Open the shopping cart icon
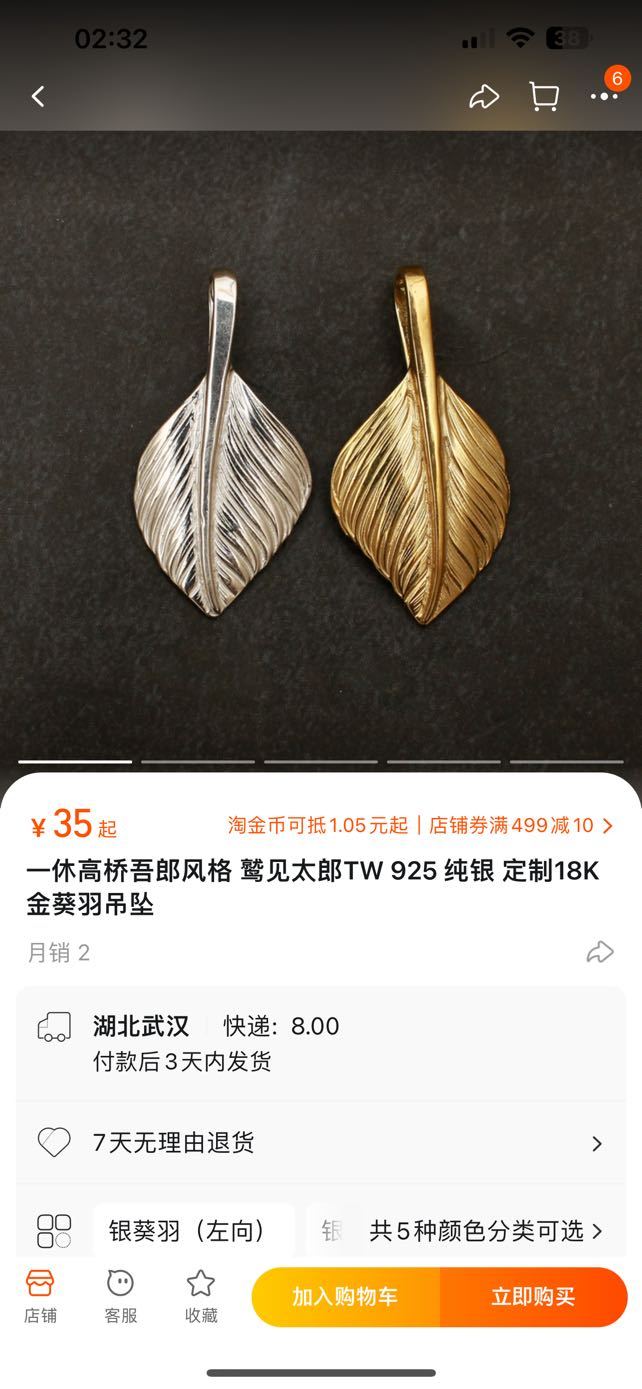The height and width of the screenshot is (1389, 642). click(544, 97)
